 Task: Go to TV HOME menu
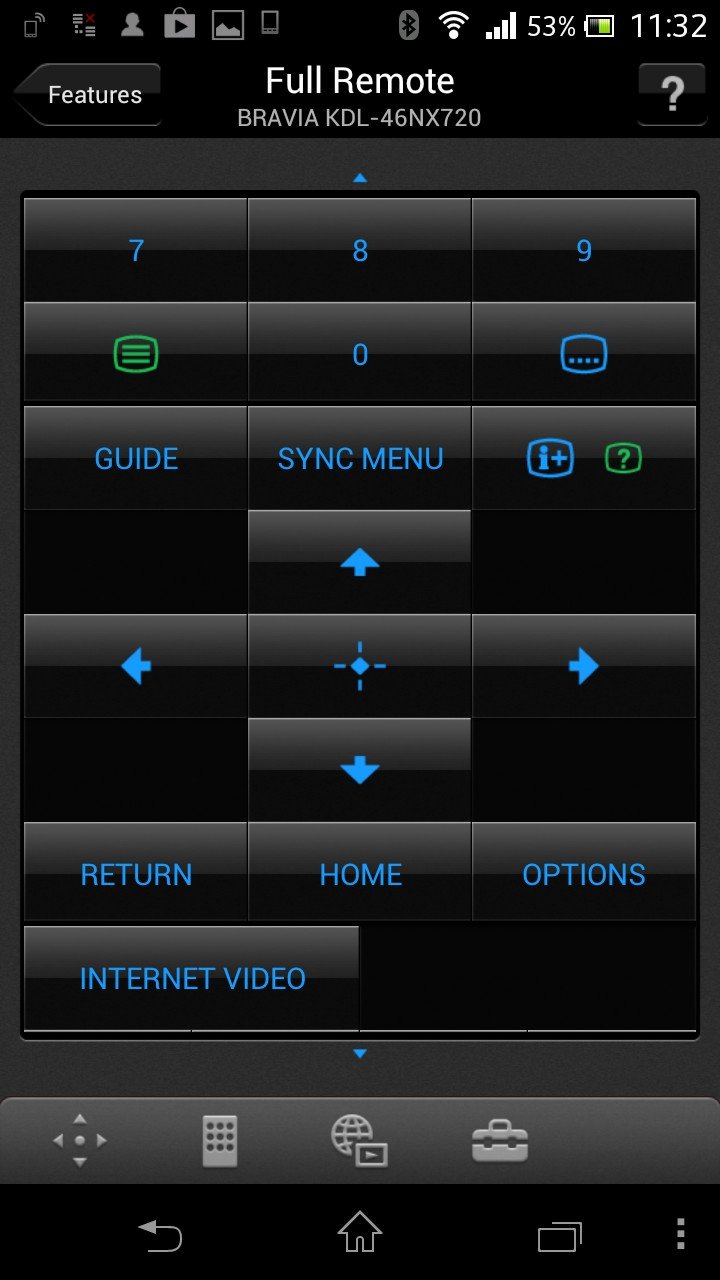coord(360,874)
